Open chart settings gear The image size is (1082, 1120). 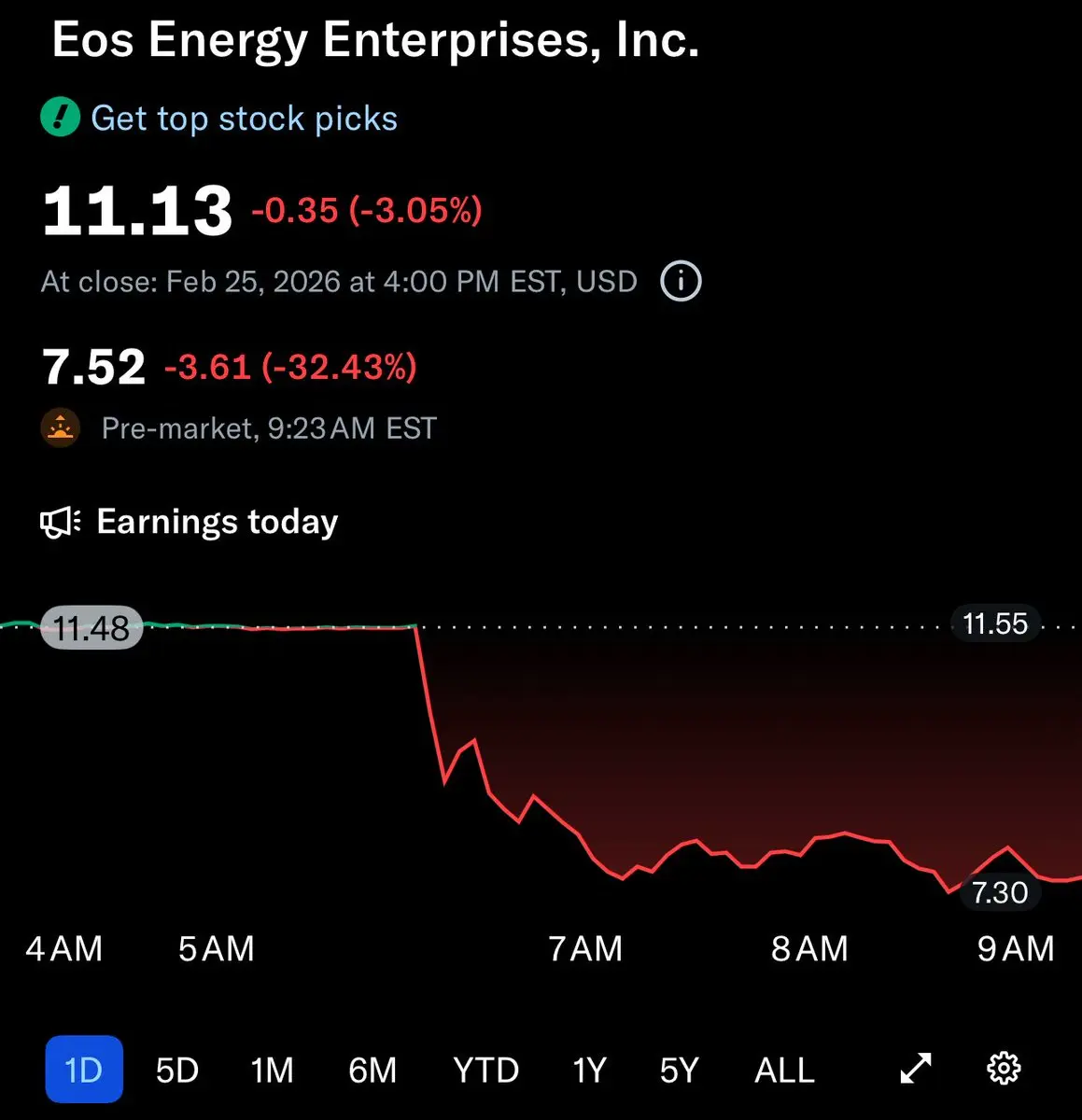pos(1004,1069)
